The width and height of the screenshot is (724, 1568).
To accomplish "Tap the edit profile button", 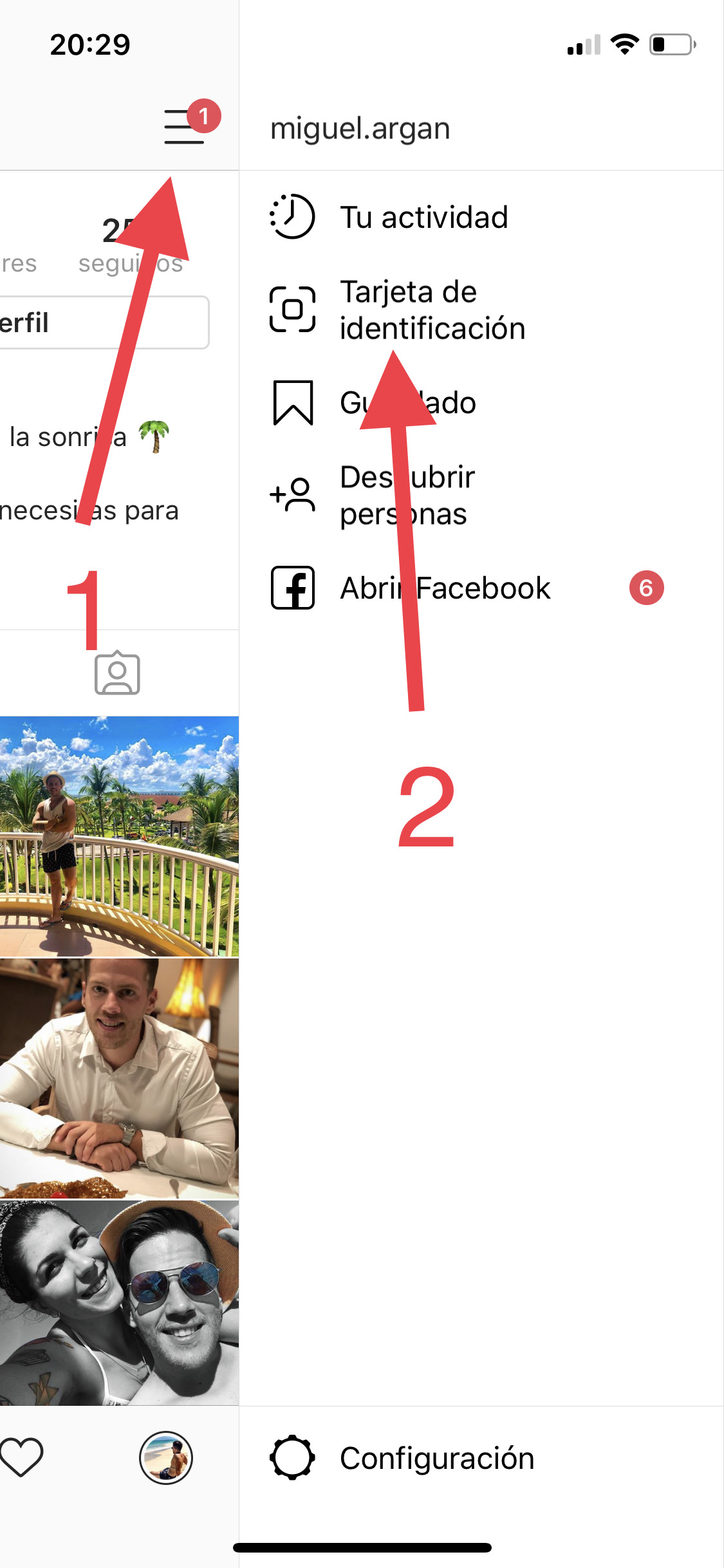I will [103, 322].
